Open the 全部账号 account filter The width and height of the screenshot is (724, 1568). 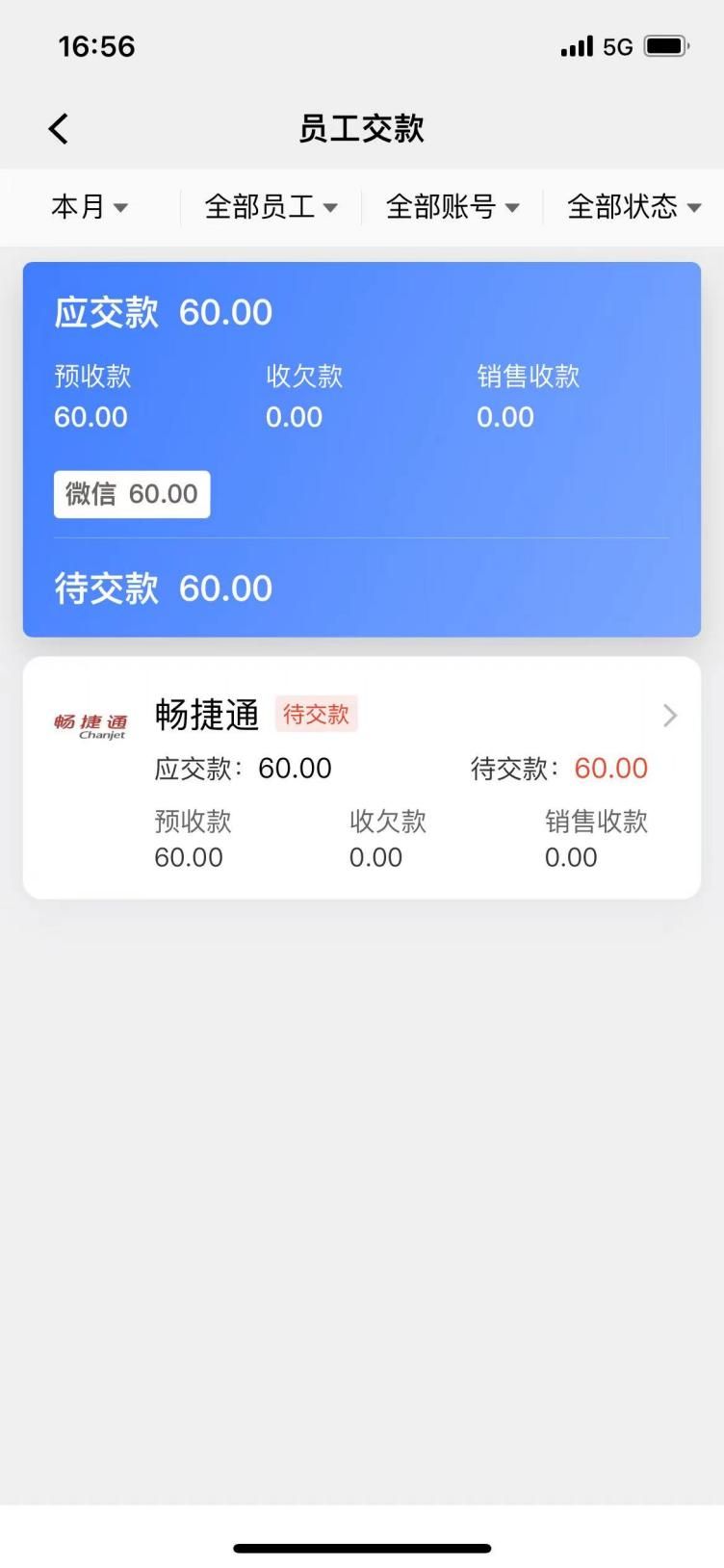coord(452,207)
